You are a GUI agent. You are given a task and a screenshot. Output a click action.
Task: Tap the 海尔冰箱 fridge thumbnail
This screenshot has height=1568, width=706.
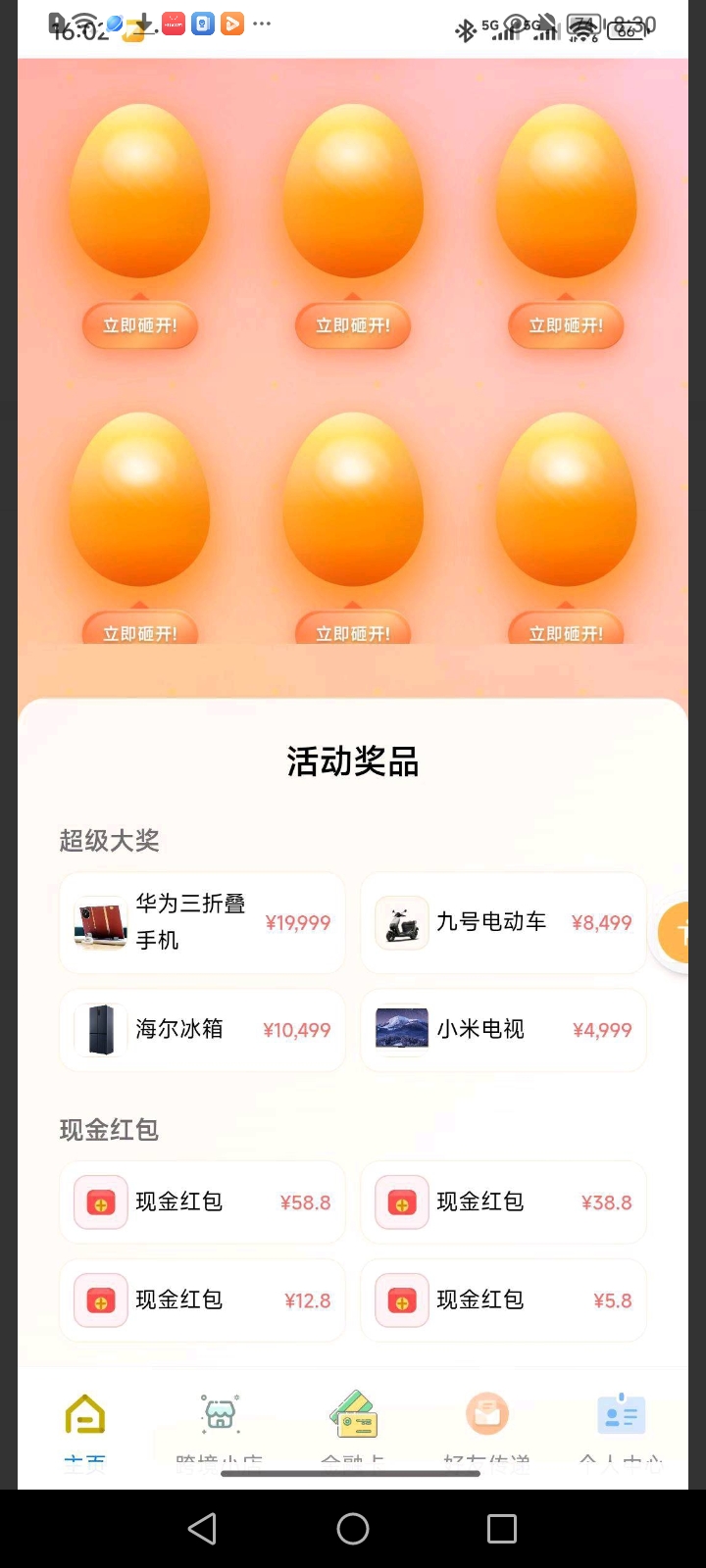click(x=98, y=1030)
